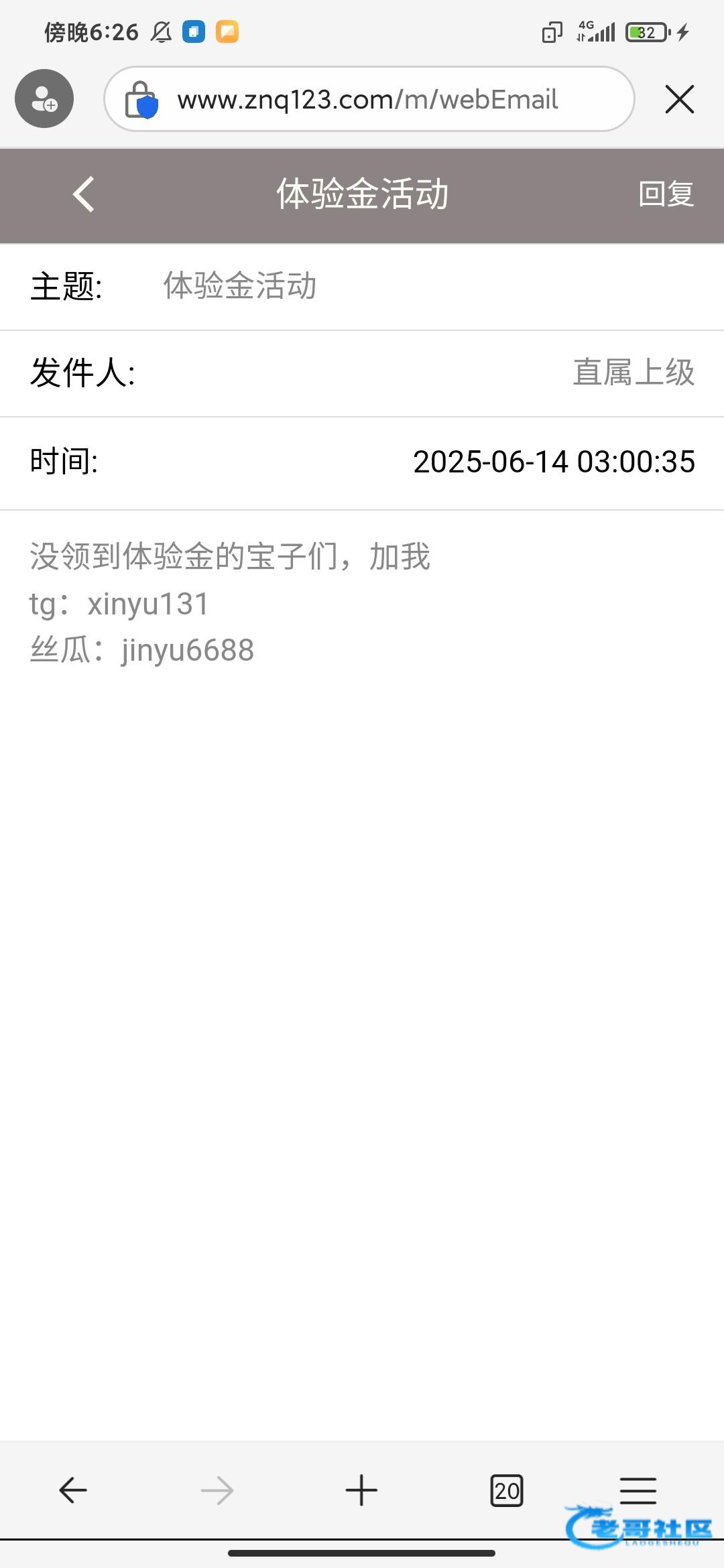Open a new tab with the plus button

point(361,1490)
